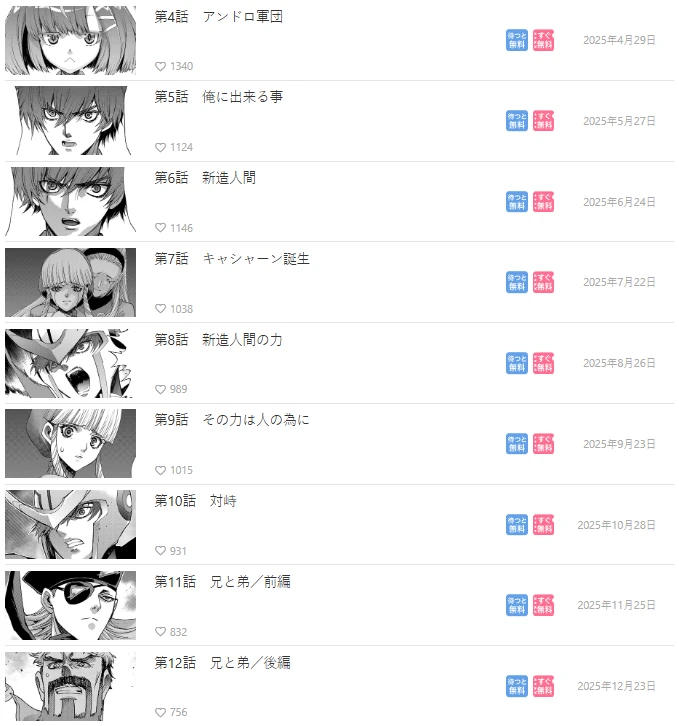Open episode 第11話 兄と弟／前編

click(x=222, y=582)
